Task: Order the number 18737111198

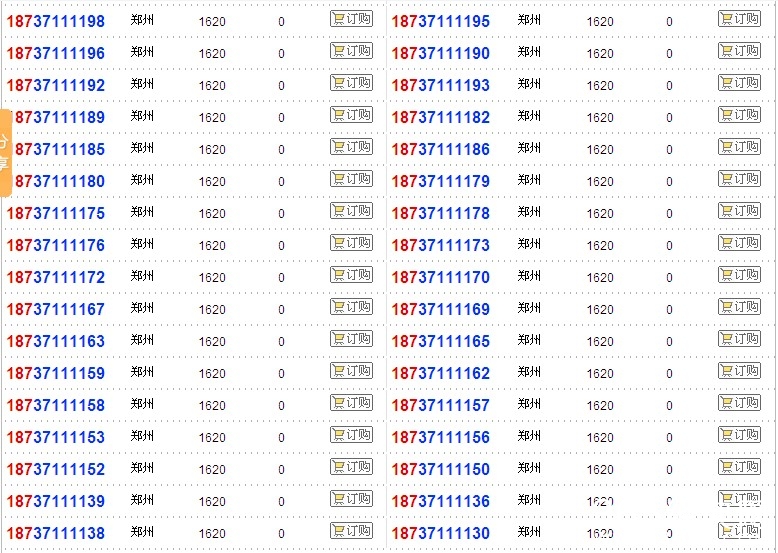Action: (x=351, y=19)
